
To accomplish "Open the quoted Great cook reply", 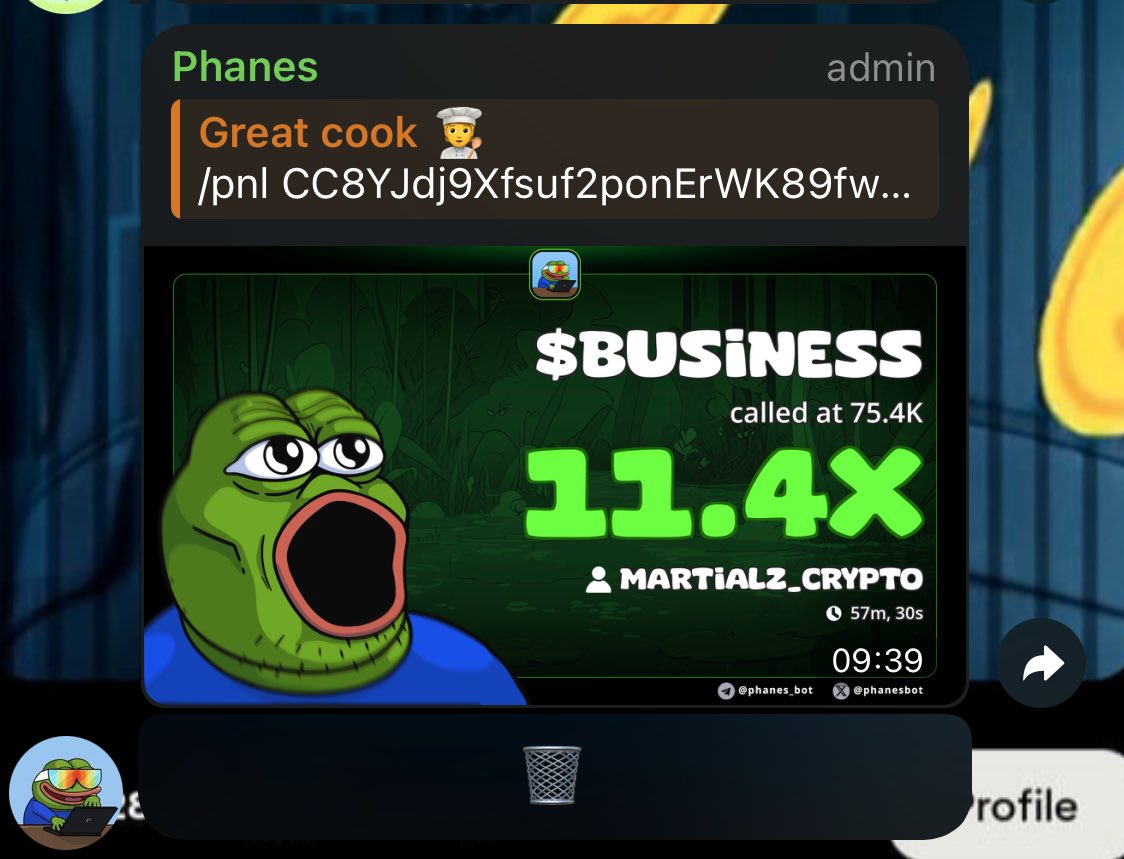I will (555, 158).
